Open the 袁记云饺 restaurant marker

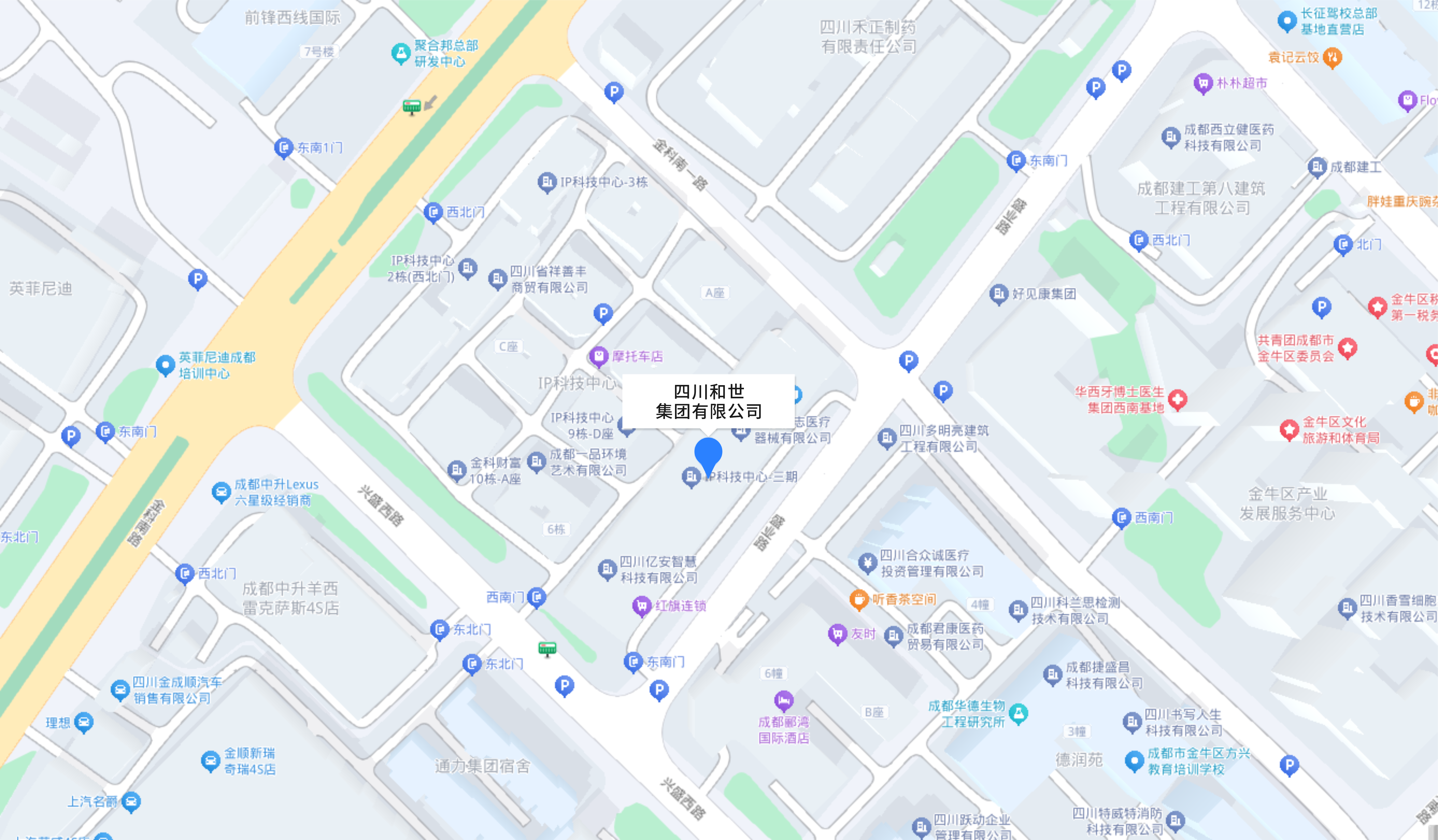[x=1332, y=57]
